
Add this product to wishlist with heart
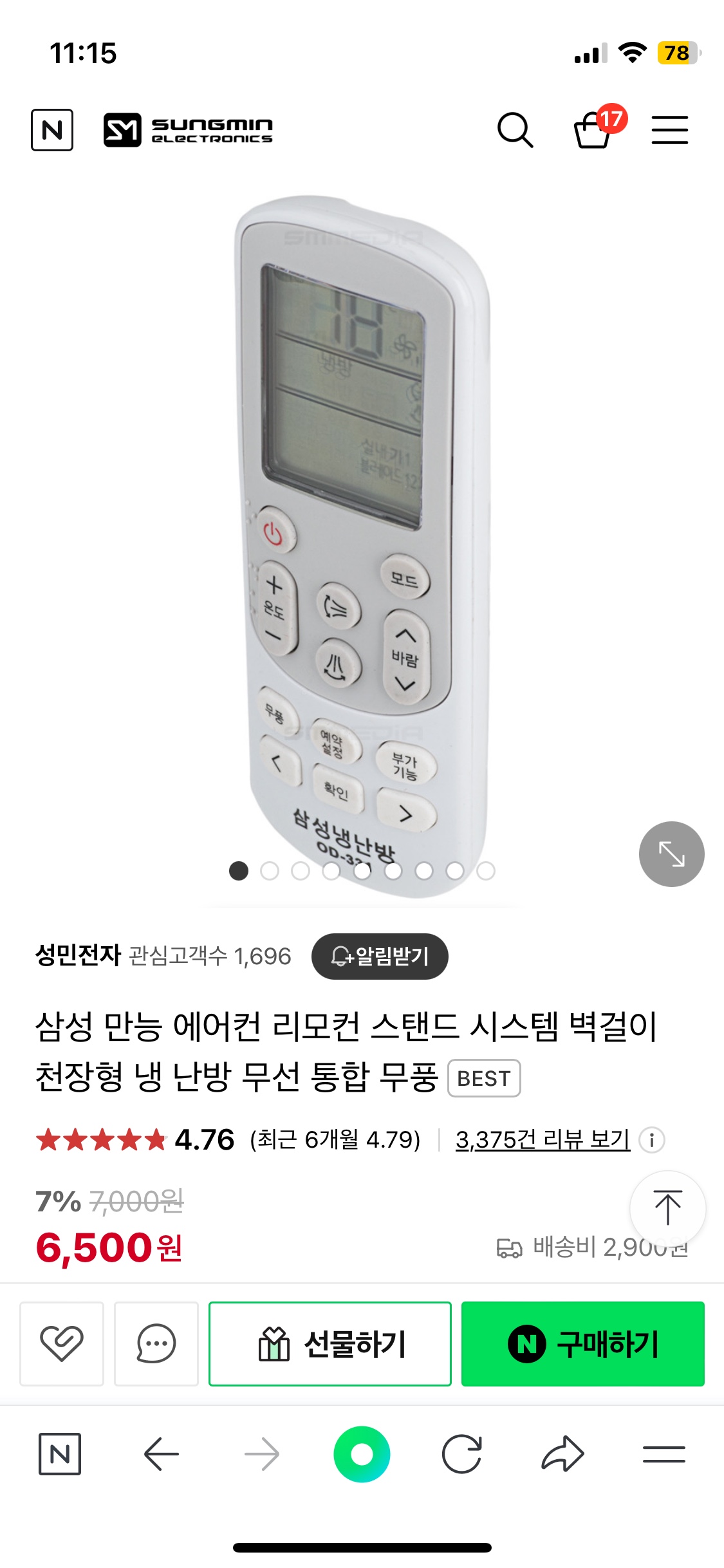pyautogui.click(x=62, y=1343)
